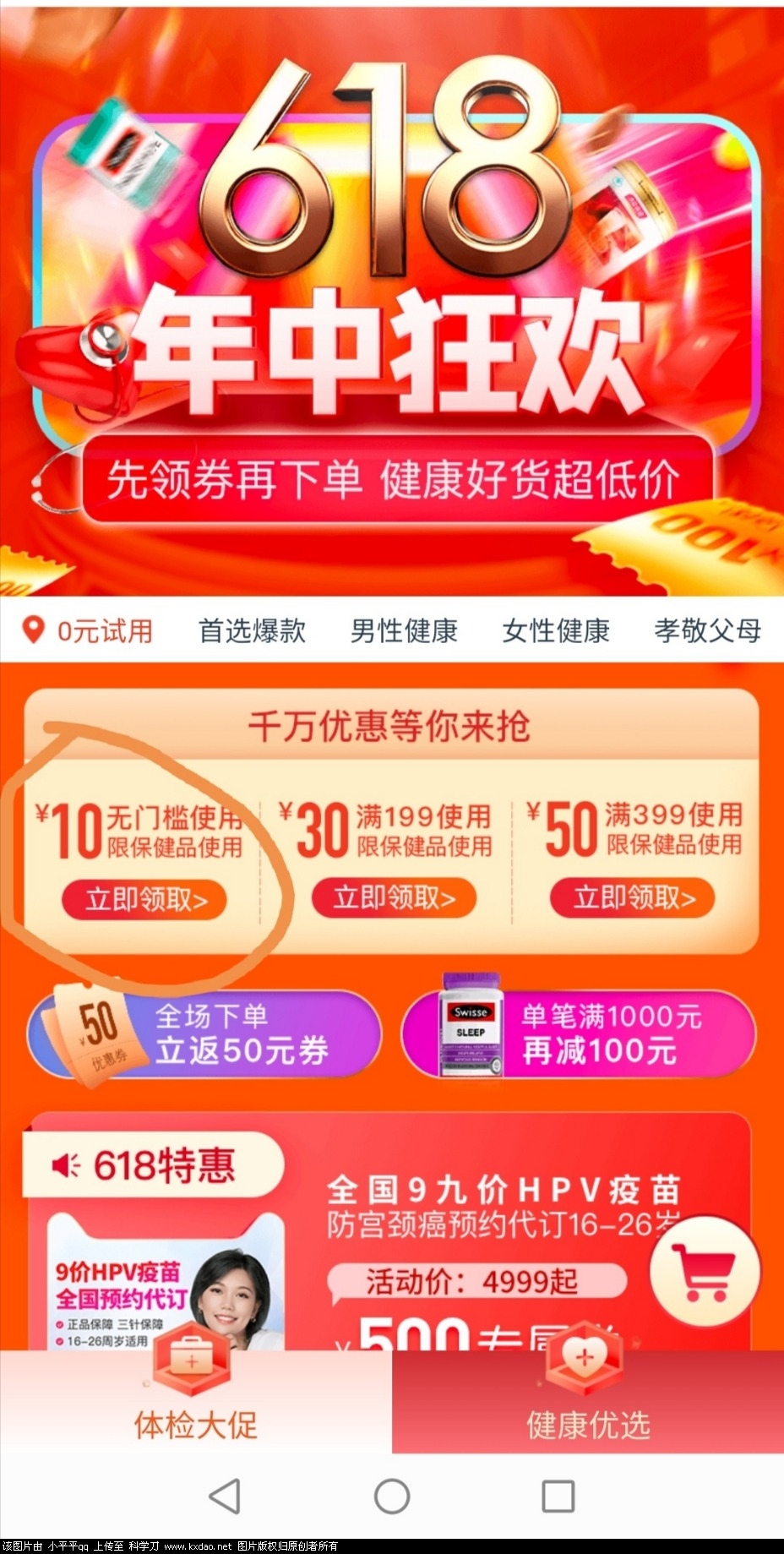Open 单笔满1000元再减100元 offer
Screen dimensions: 784x1554
click(578, 1034)
